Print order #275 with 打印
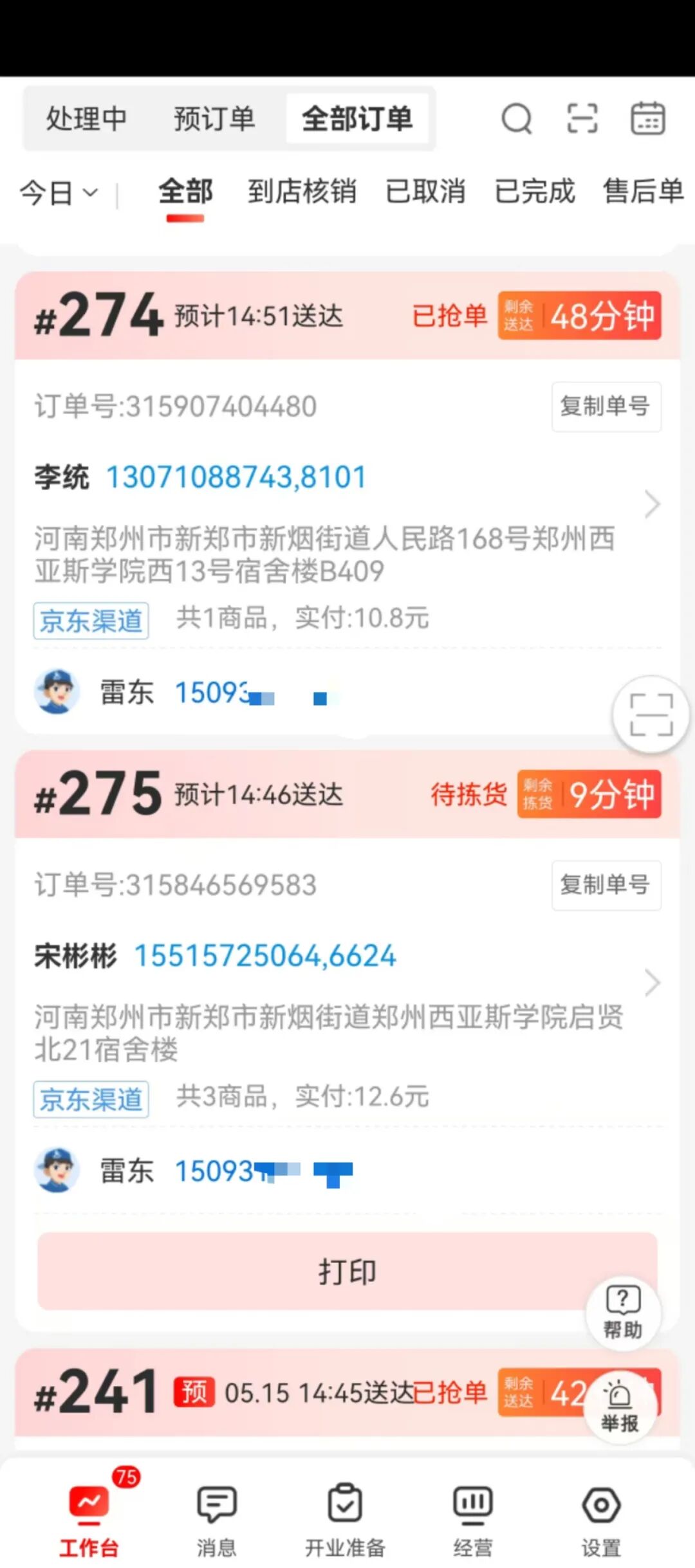Screen dimensions: 695x1568 pyautogui.click(x=347, y=1272)
